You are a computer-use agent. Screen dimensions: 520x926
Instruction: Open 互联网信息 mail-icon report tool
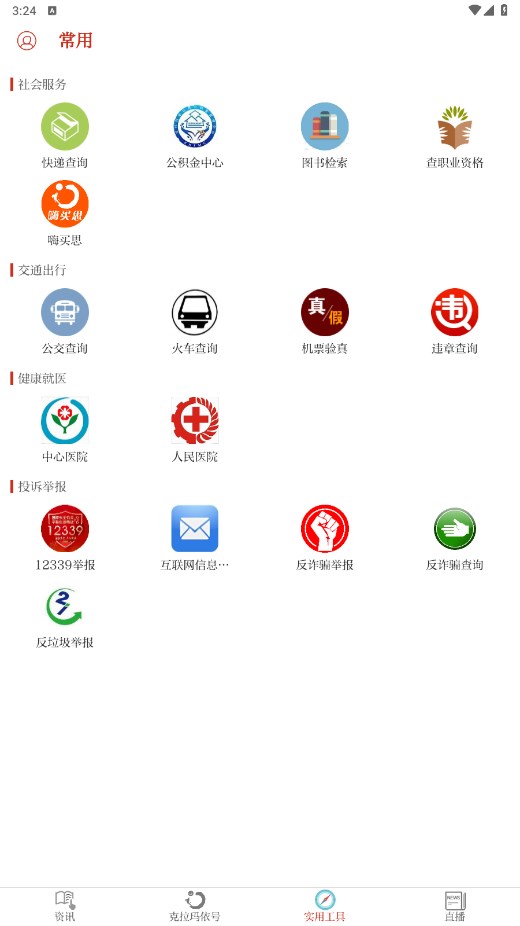(x=195, y=538)
